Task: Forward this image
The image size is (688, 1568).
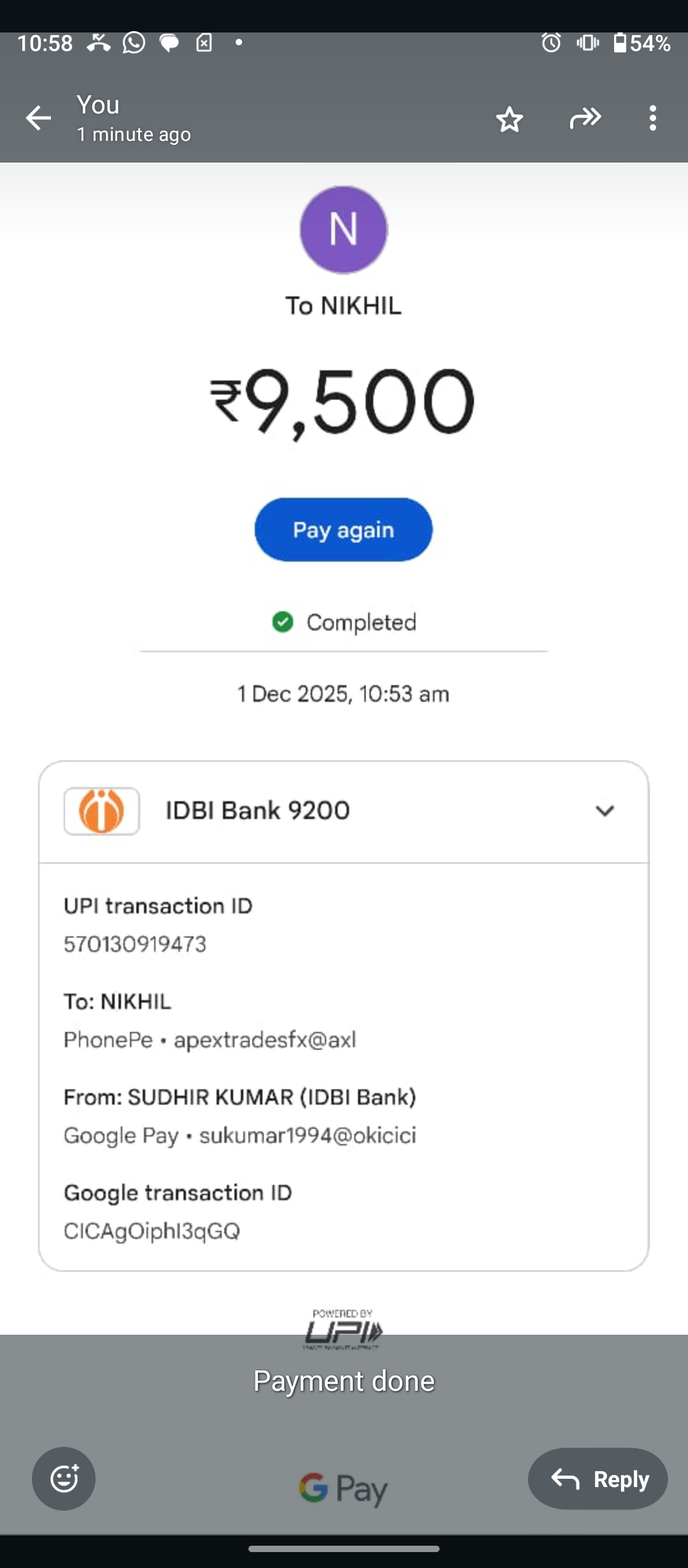Action: pyautogui.click(x=585, y=119)
